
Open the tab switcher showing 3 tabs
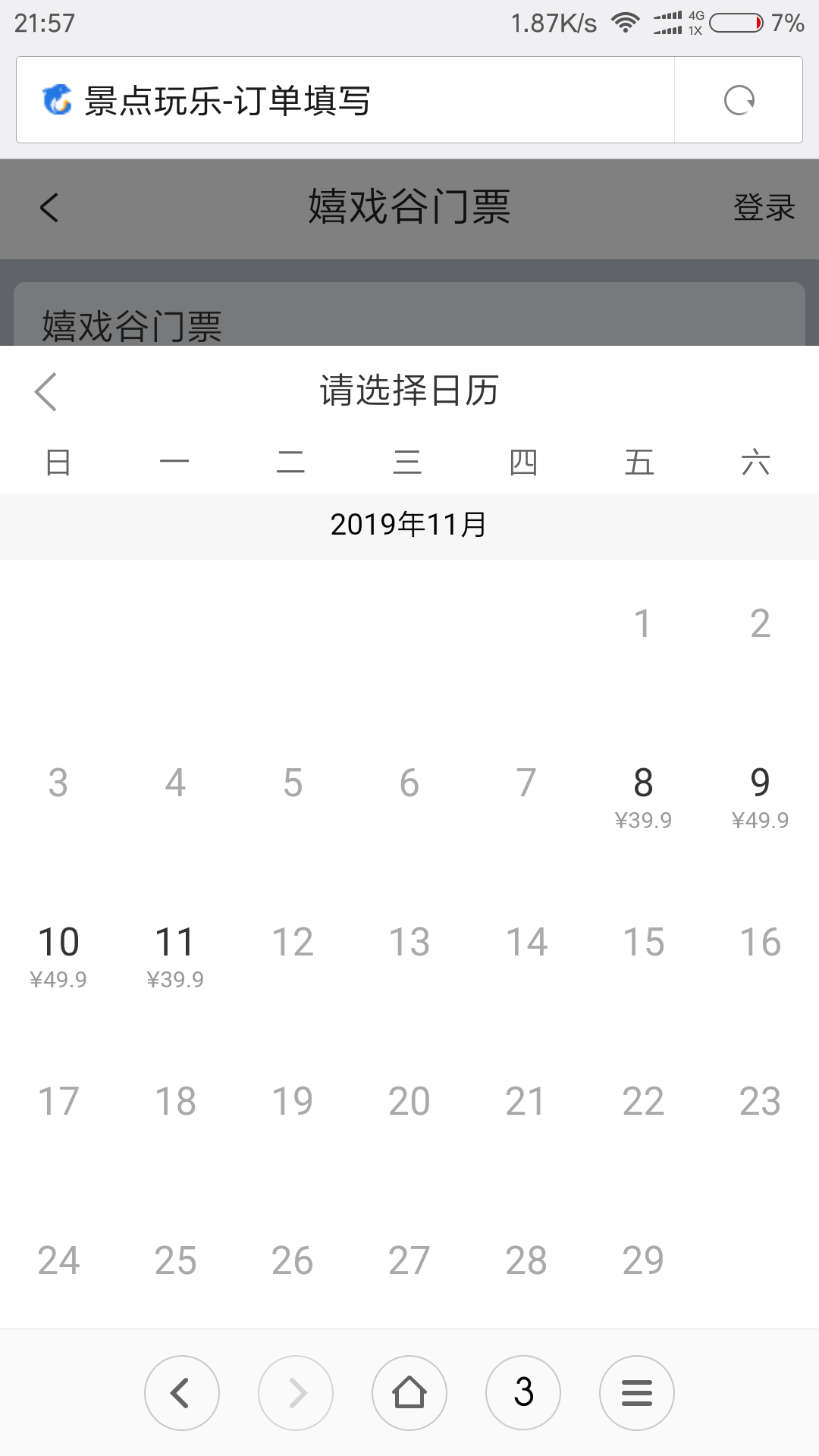tap(523, 1393)
